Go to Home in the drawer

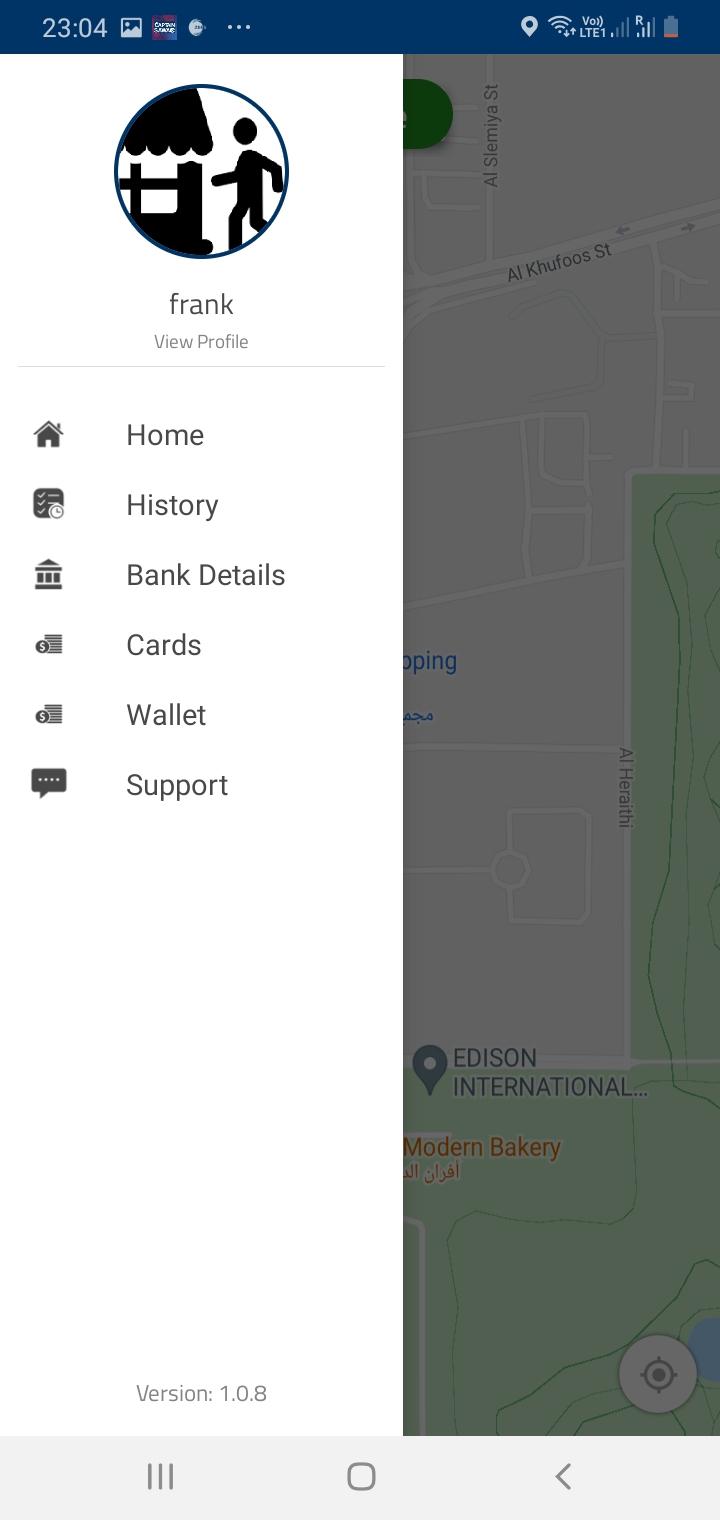pyautogui.click(x=201, y=435)
